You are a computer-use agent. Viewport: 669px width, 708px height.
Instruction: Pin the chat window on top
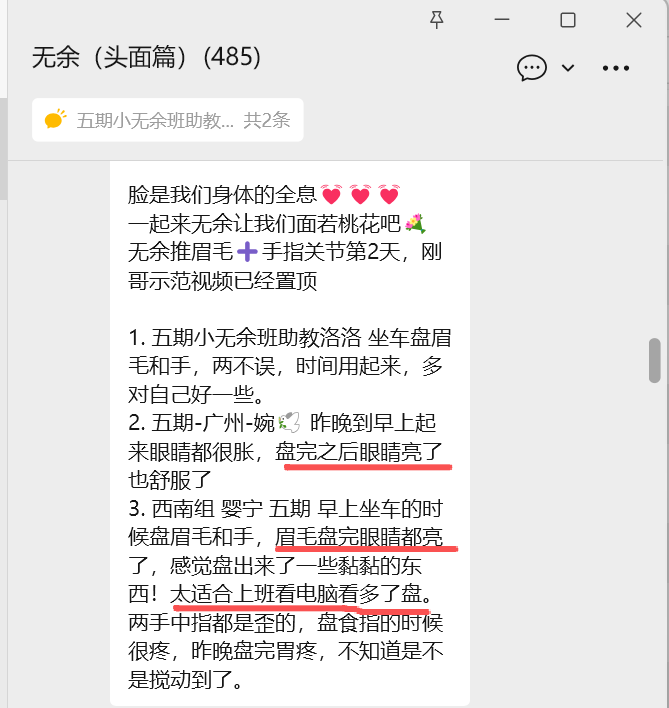(x=436, y=19)
